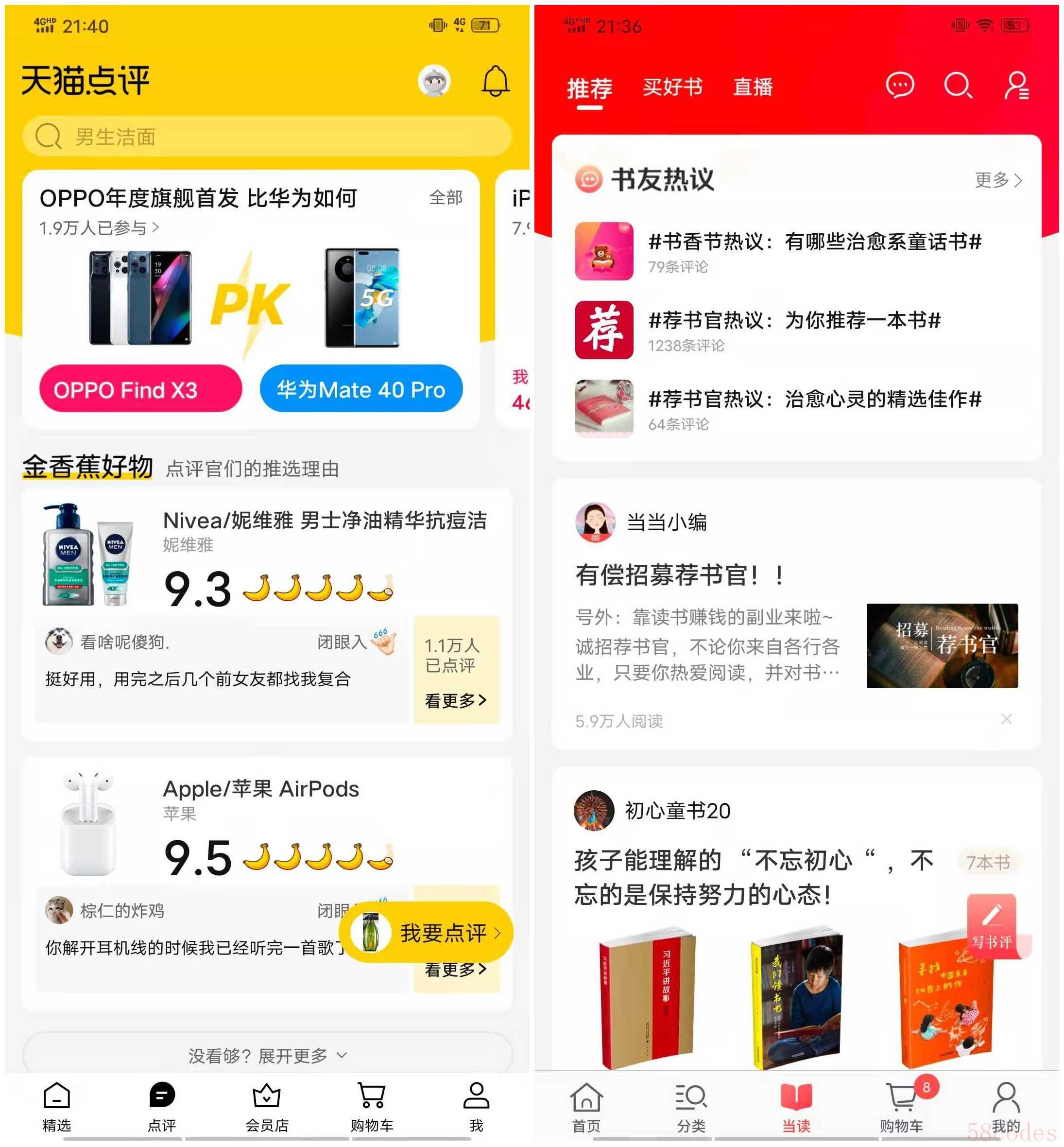This screenshot has width=1064, height=1147.
Task: Open the chat messages icon in the red header
Action: click(x=899, y=86)
